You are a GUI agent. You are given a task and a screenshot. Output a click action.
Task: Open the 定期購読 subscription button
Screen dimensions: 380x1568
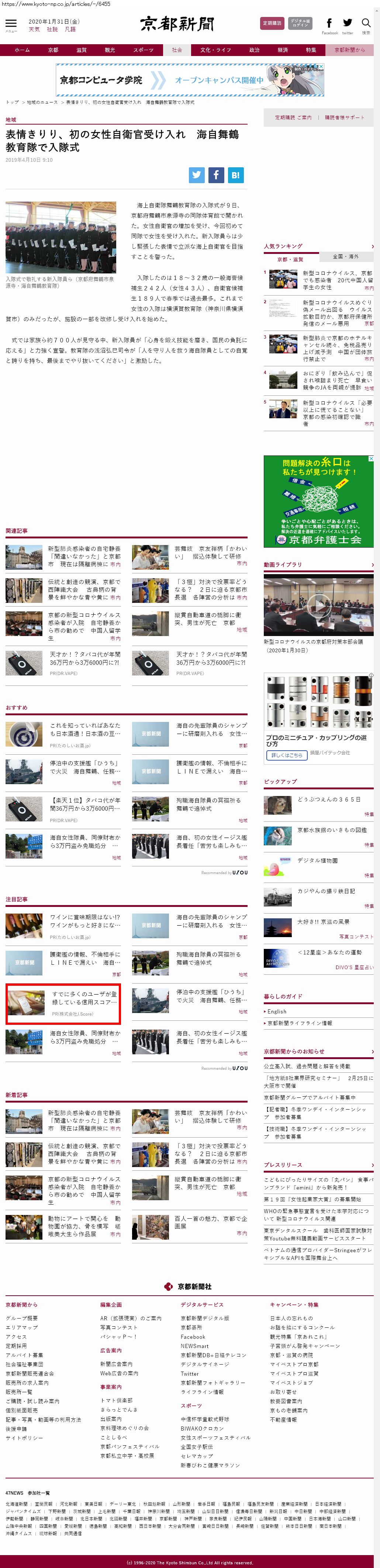pyautogui.click(x=272, y=23)
